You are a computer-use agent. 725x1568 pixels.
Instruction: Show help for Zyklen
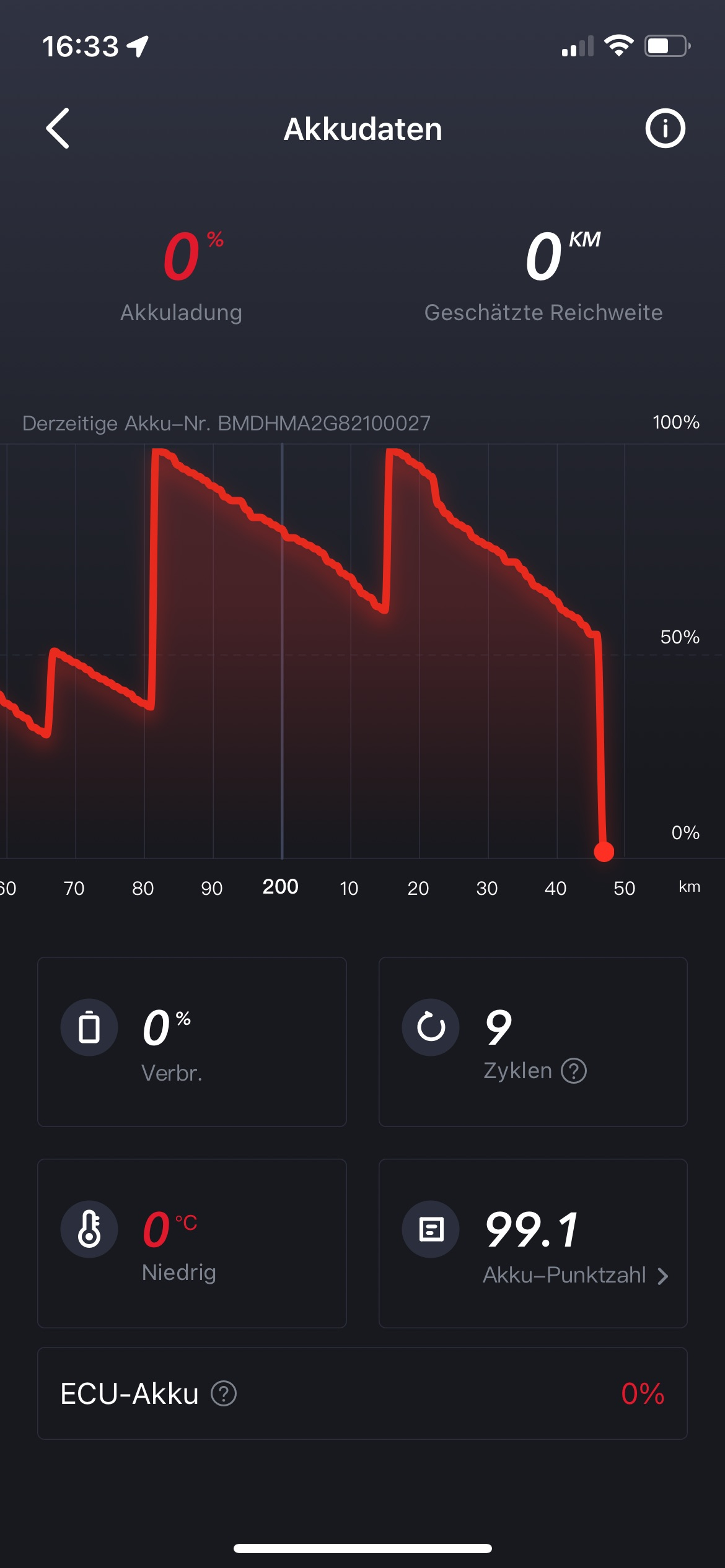click(x=574, y=1071)
